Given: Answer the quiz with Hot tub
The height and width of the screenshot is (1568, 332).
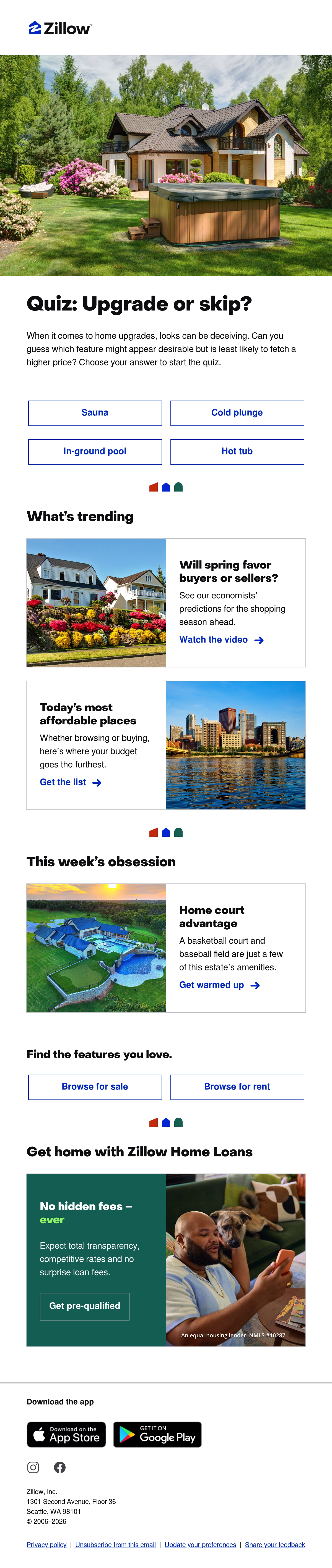Looking at the screenshot, I should (x=237, y=452).
